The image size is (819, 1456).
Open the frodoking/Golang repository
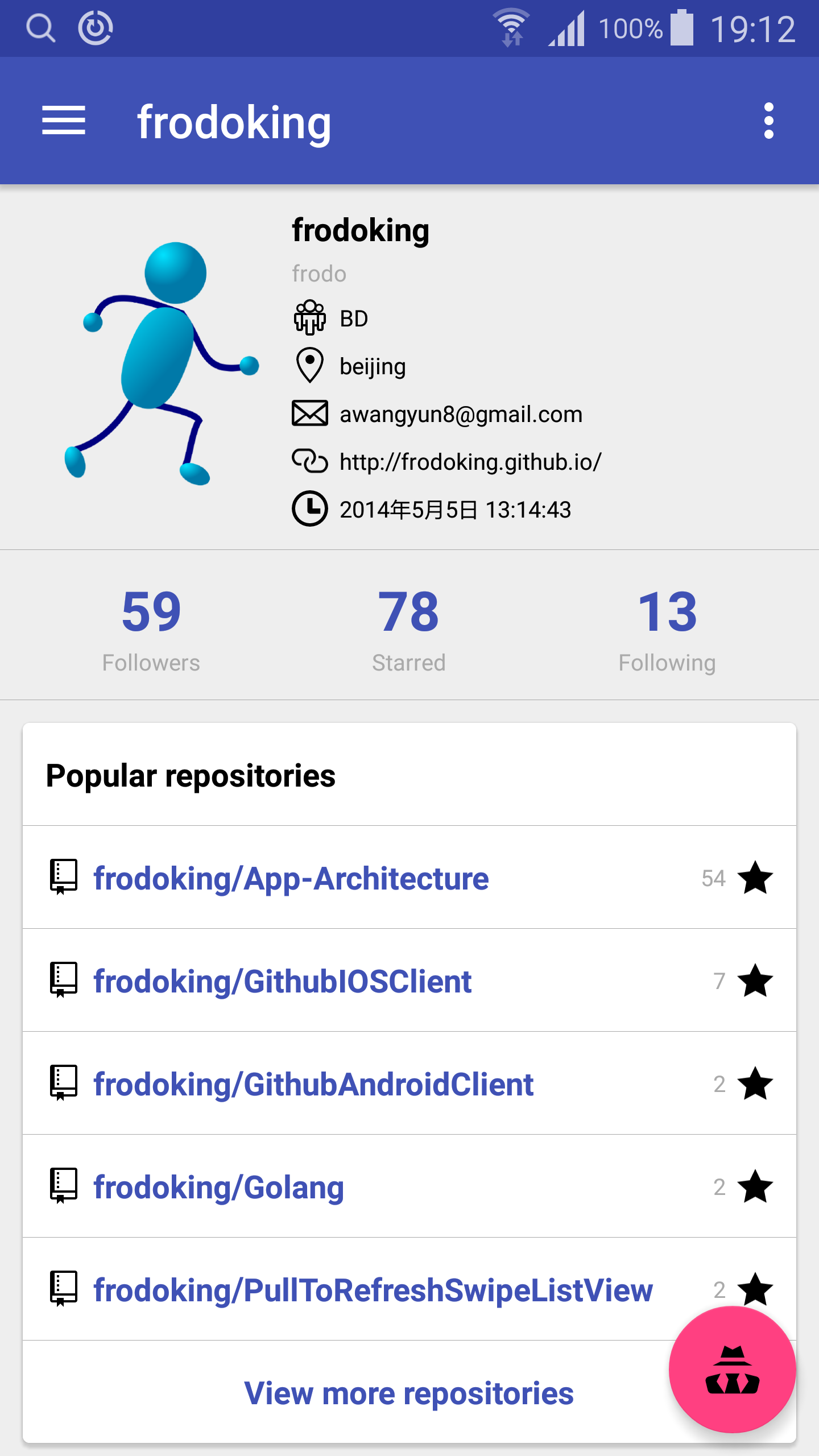(x=409, y=1186)
